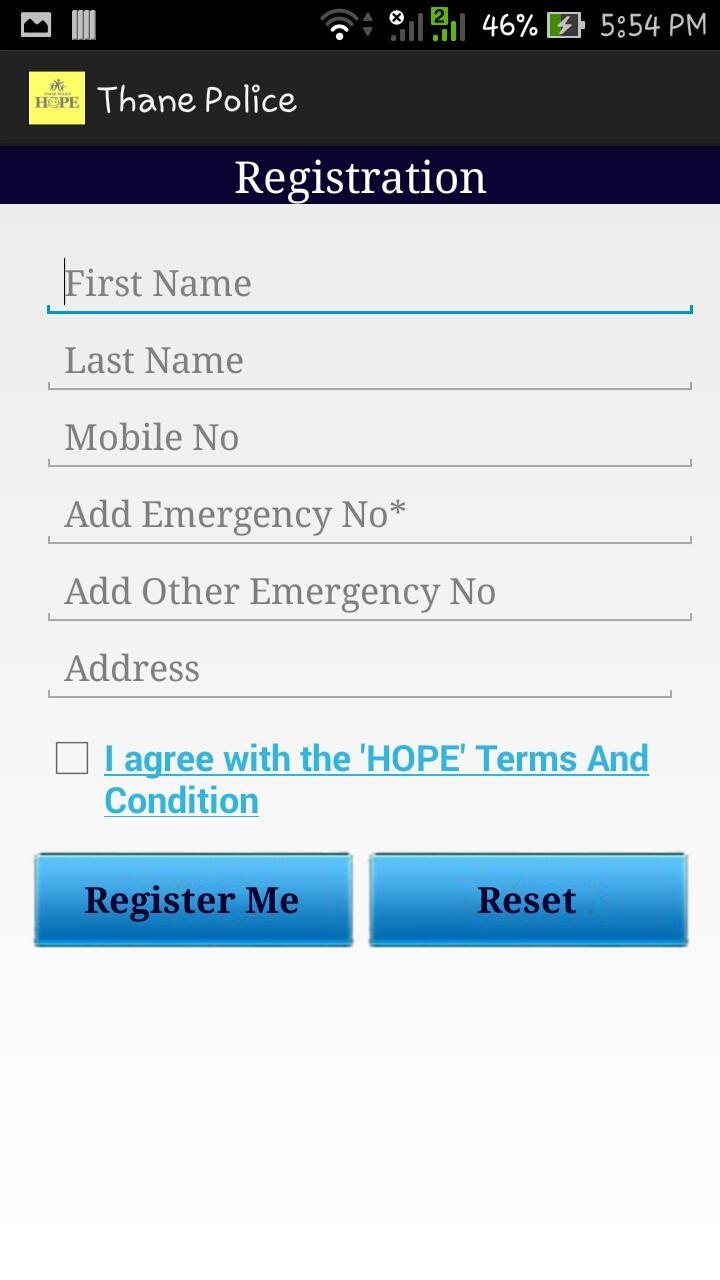
Task: Tap the Mobile No field
Action: 370,437
